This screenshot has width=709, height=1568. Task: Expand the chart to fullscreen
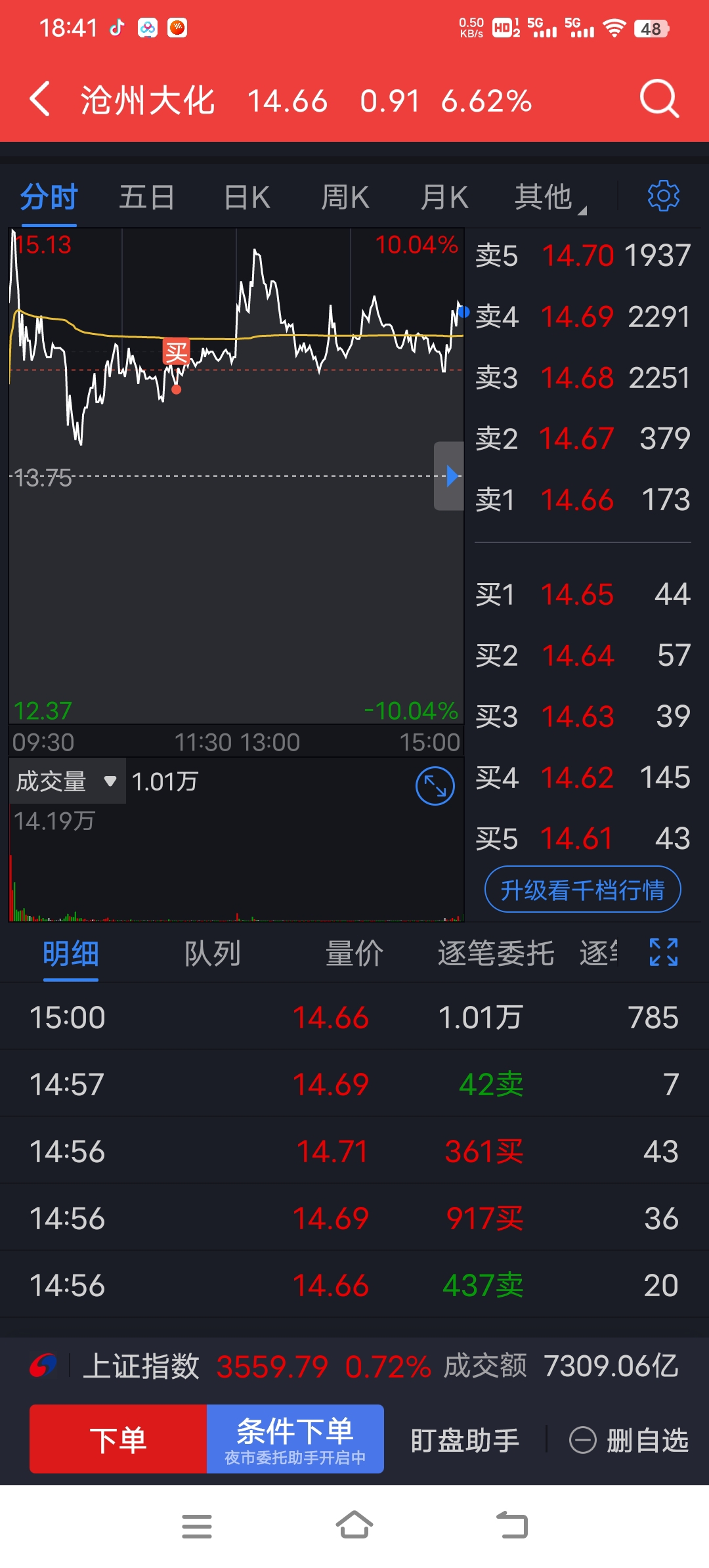(435, 786)
